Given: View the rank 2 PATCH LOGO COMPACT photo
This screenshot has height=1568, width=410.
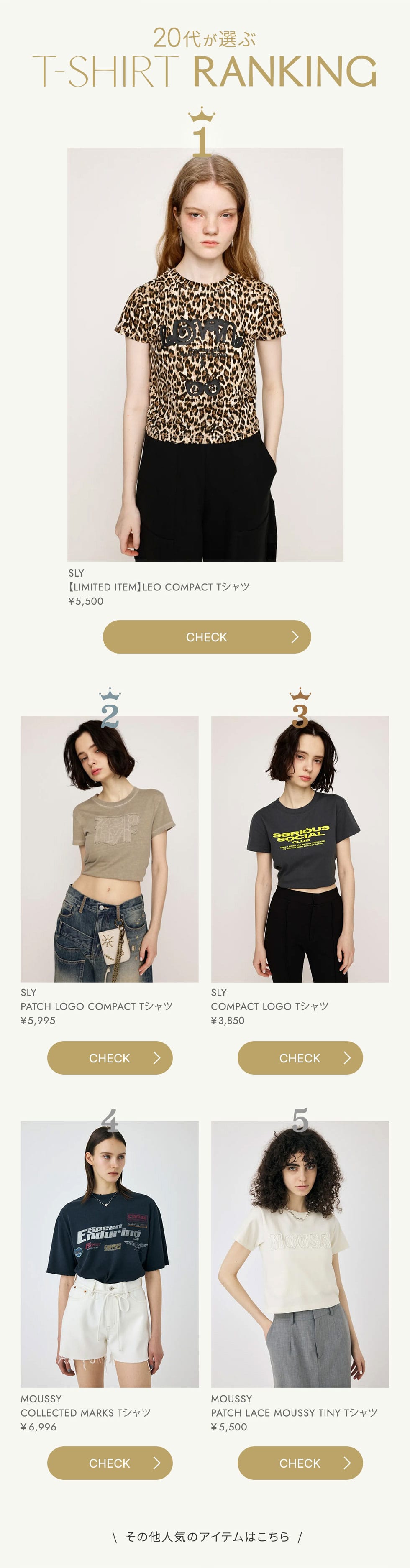Looking at the screenshot, I should click(110, 849).
